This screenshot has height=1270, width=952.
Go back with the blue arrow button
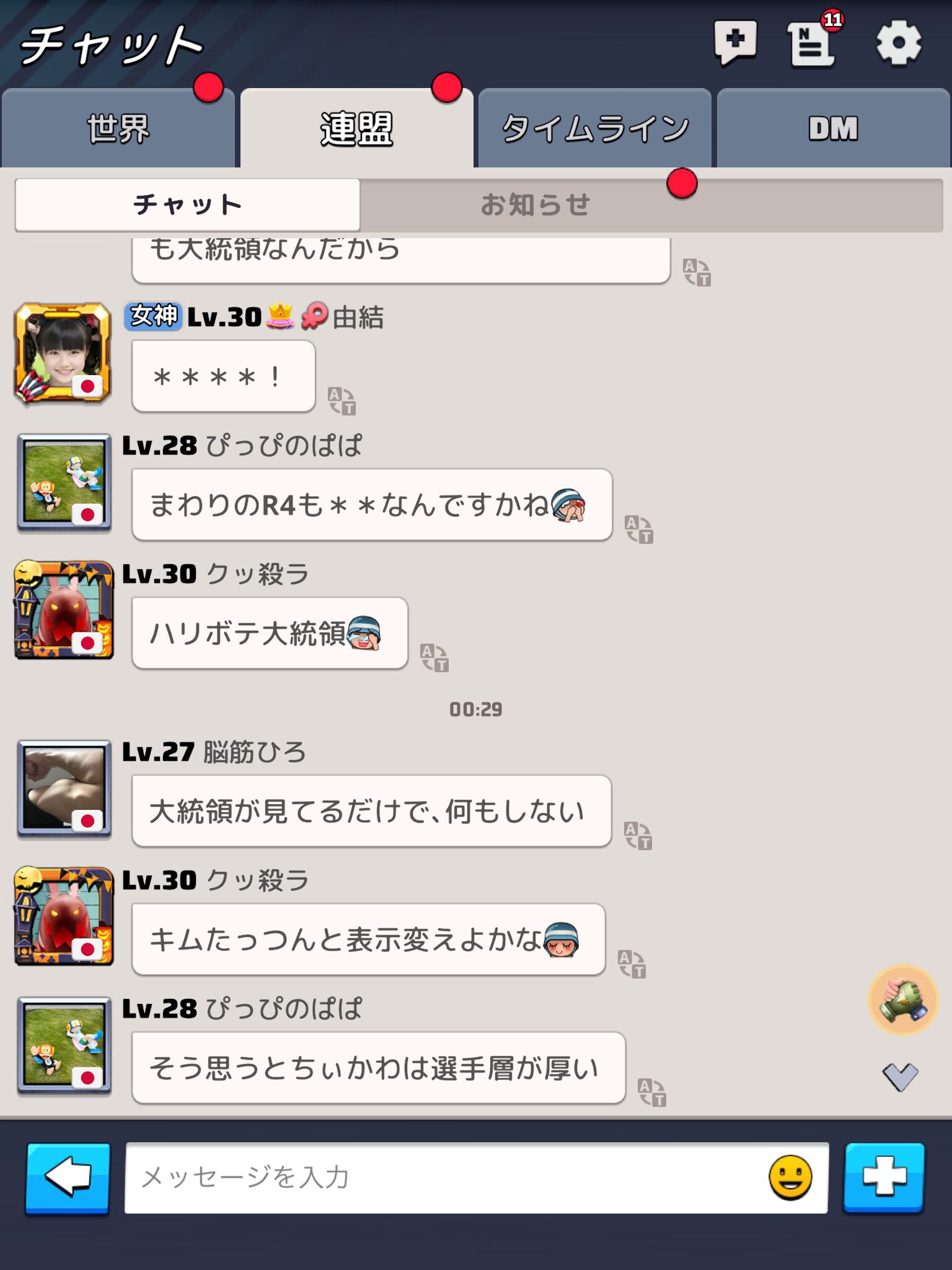click(x=68, y=1178)
